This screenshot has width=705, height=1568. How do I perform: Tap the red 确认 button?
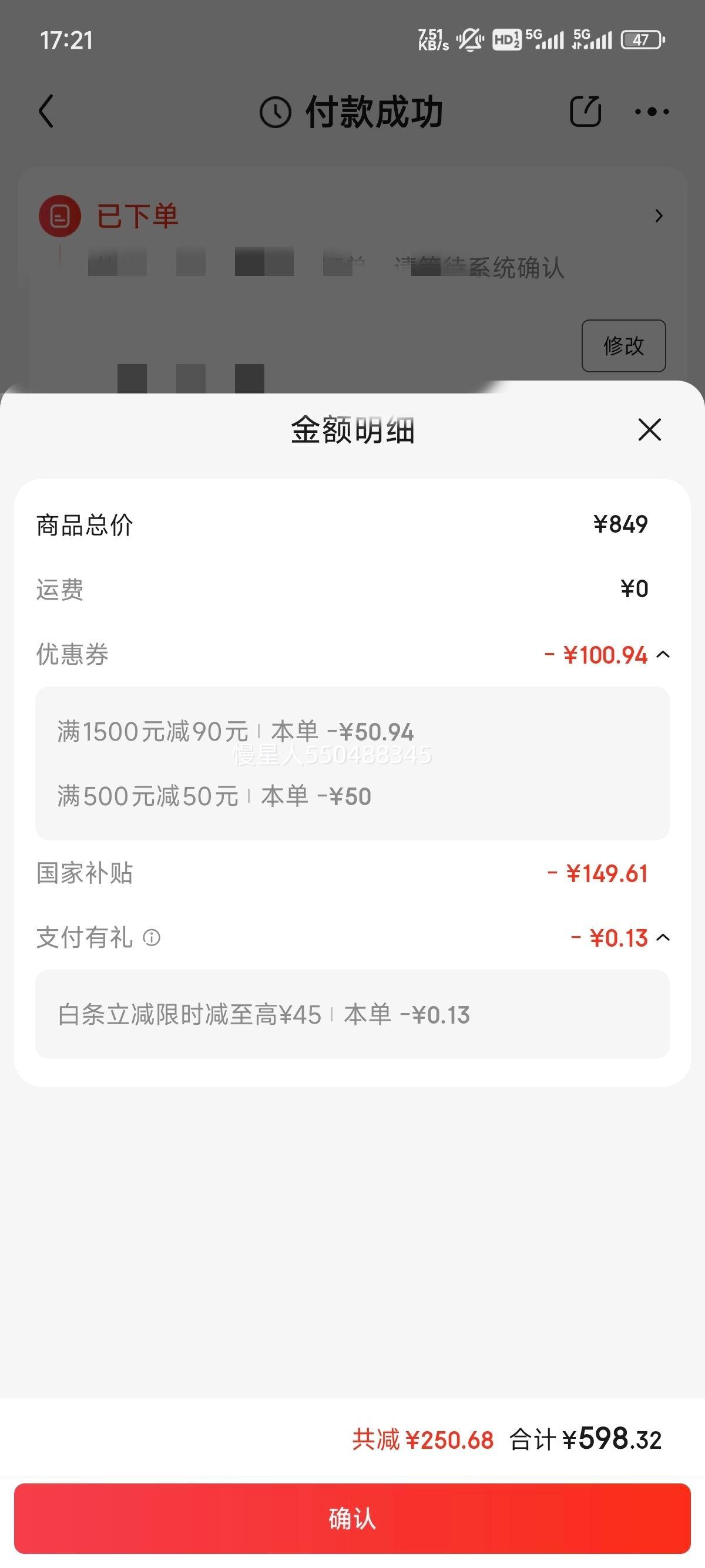click(x=352, y=1519)
